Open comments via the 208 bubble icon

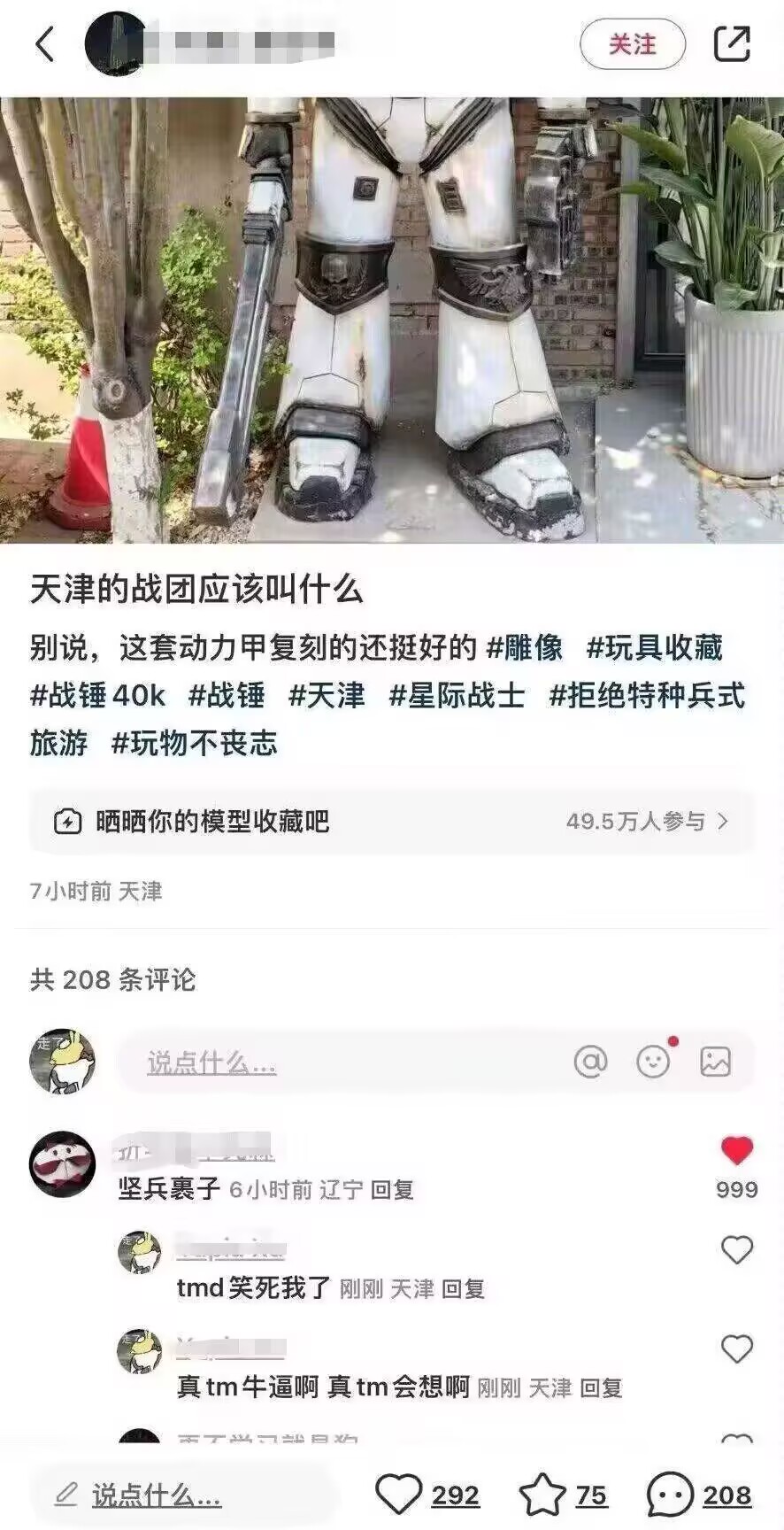670,1495
